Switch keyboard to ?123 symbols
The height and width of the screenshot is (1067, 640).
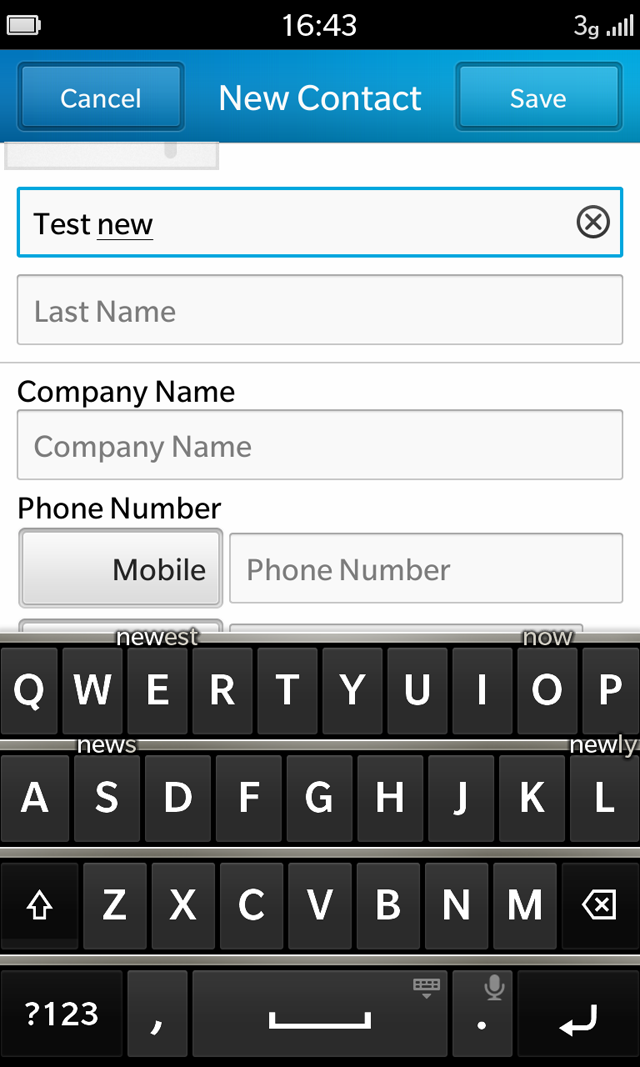62,1015
